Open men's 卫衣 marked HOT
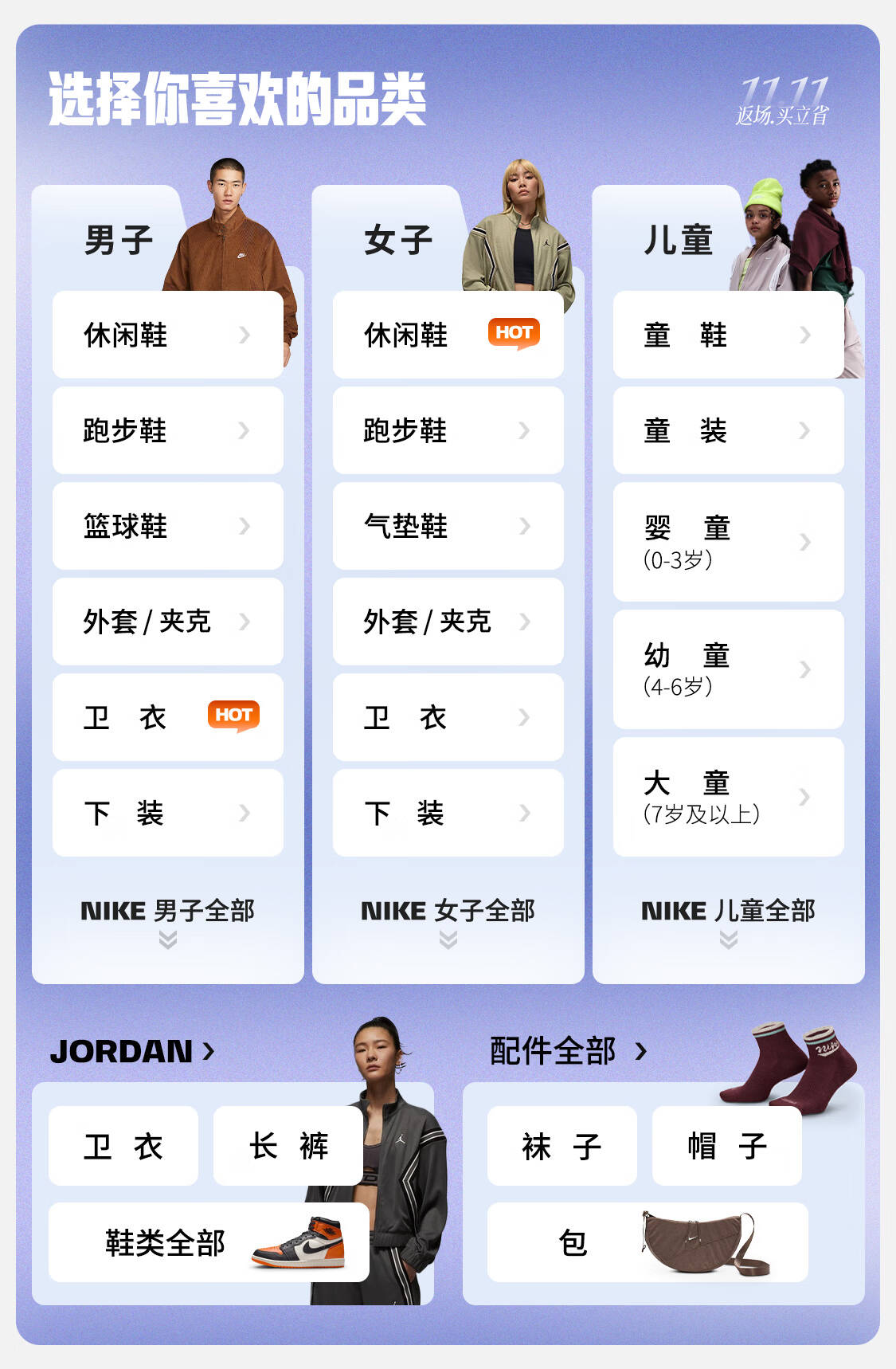 tap(167, 717)
